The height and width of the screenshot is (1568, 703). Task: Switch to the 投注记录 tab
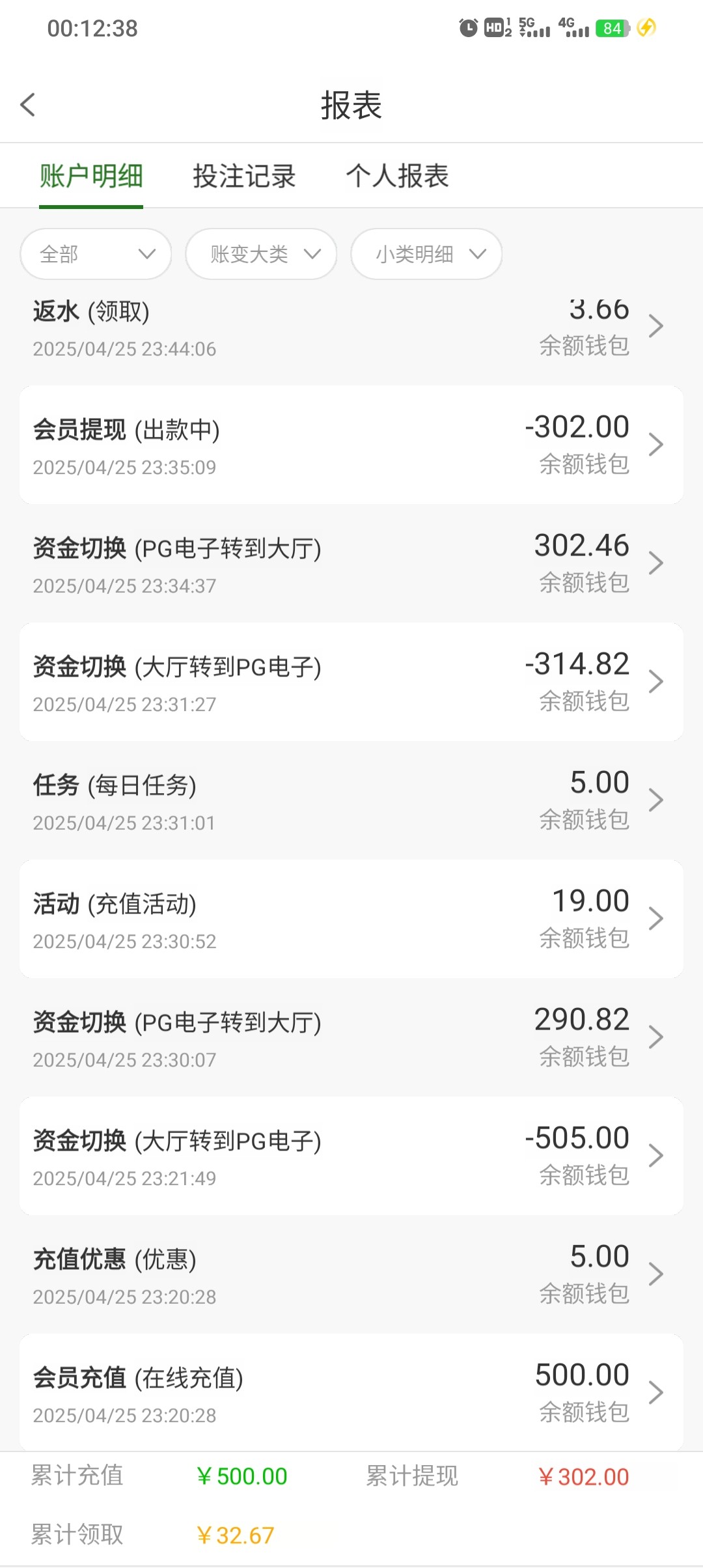(244, 176)
